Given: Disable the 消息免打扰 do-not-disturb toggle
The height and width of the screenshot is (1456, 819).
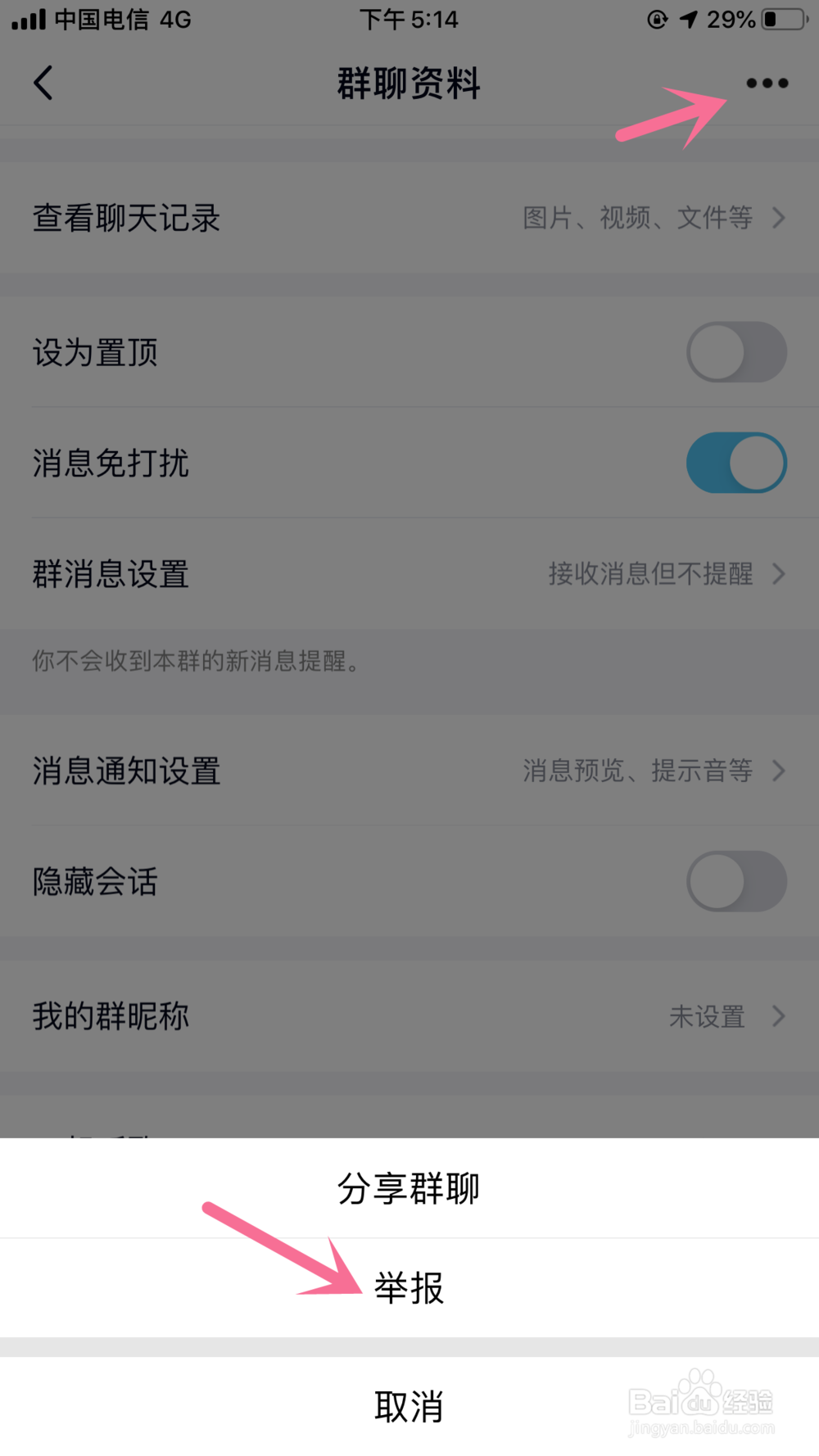Looking at the screenshot, I should click(735, 463).
